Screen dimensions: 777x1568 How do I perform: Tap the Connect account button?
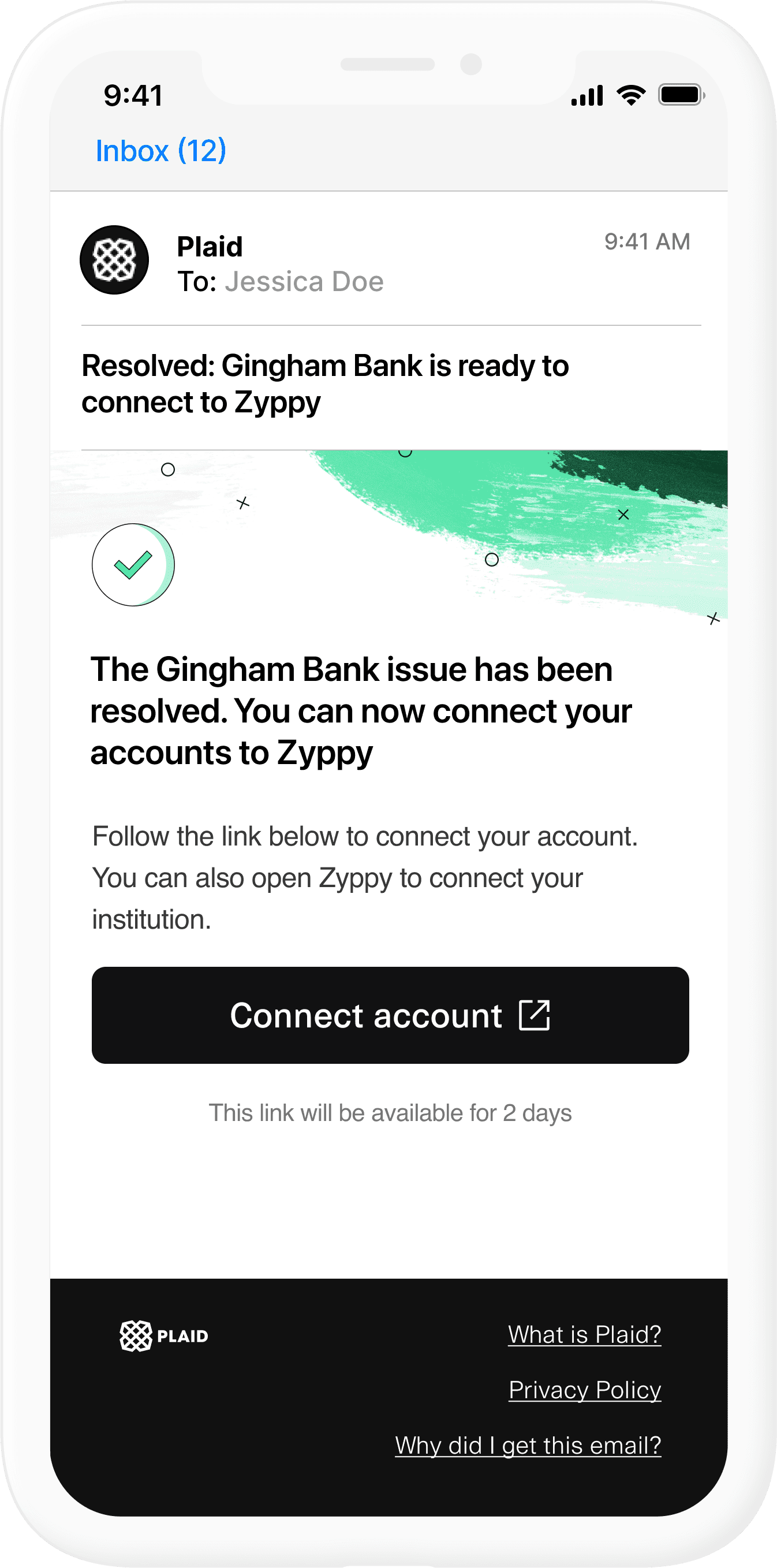pos(390,1015)
